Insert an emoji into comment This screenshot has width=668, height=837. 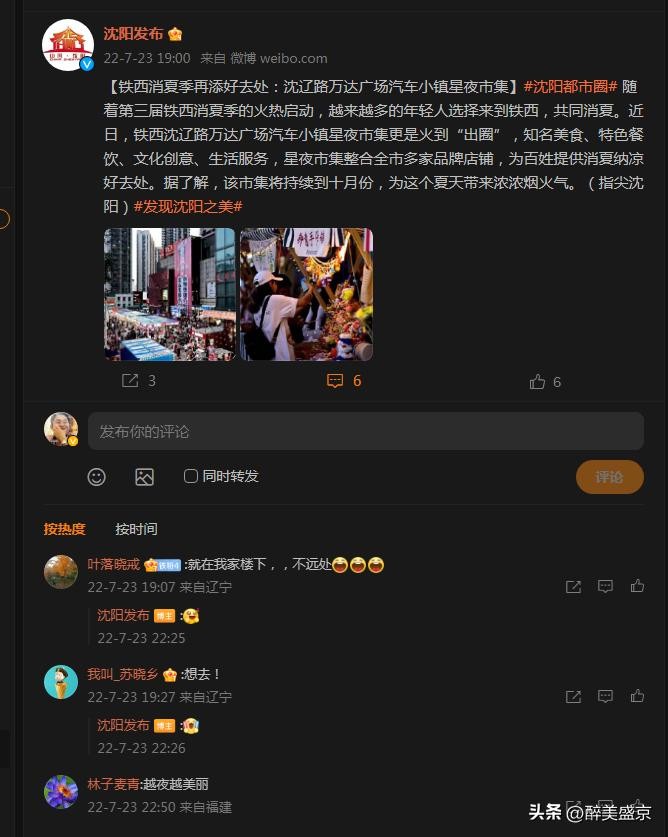click(x=97, y=477)
